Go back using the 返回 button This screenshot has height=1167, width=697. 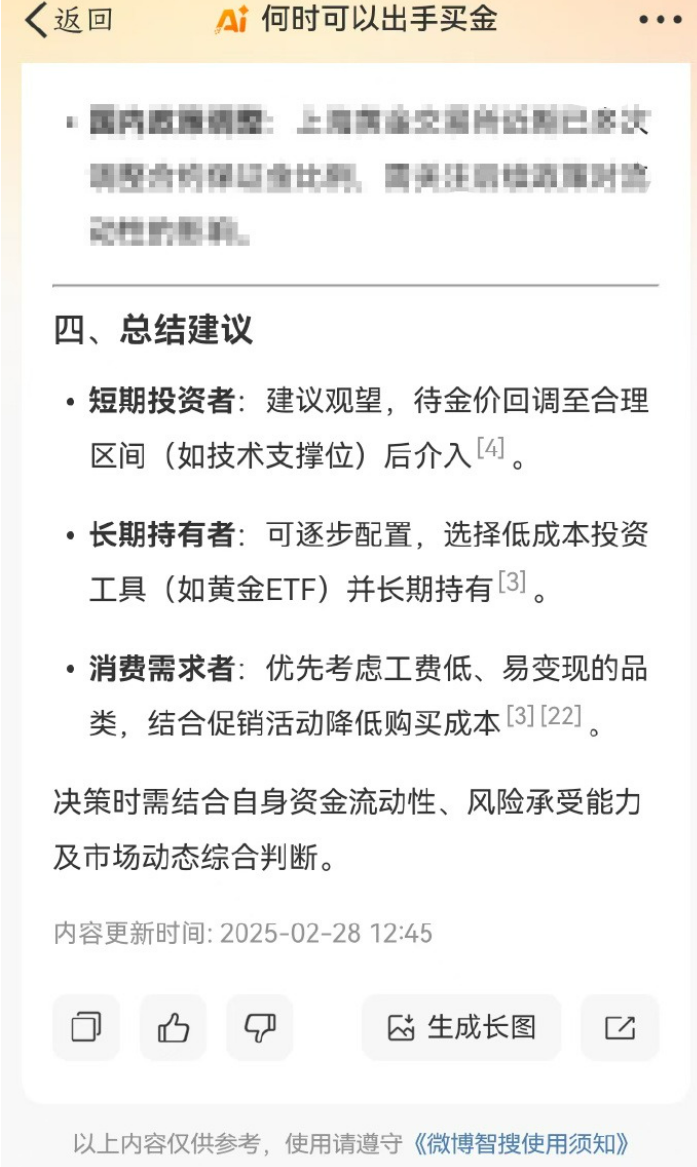tap(68, 21)
